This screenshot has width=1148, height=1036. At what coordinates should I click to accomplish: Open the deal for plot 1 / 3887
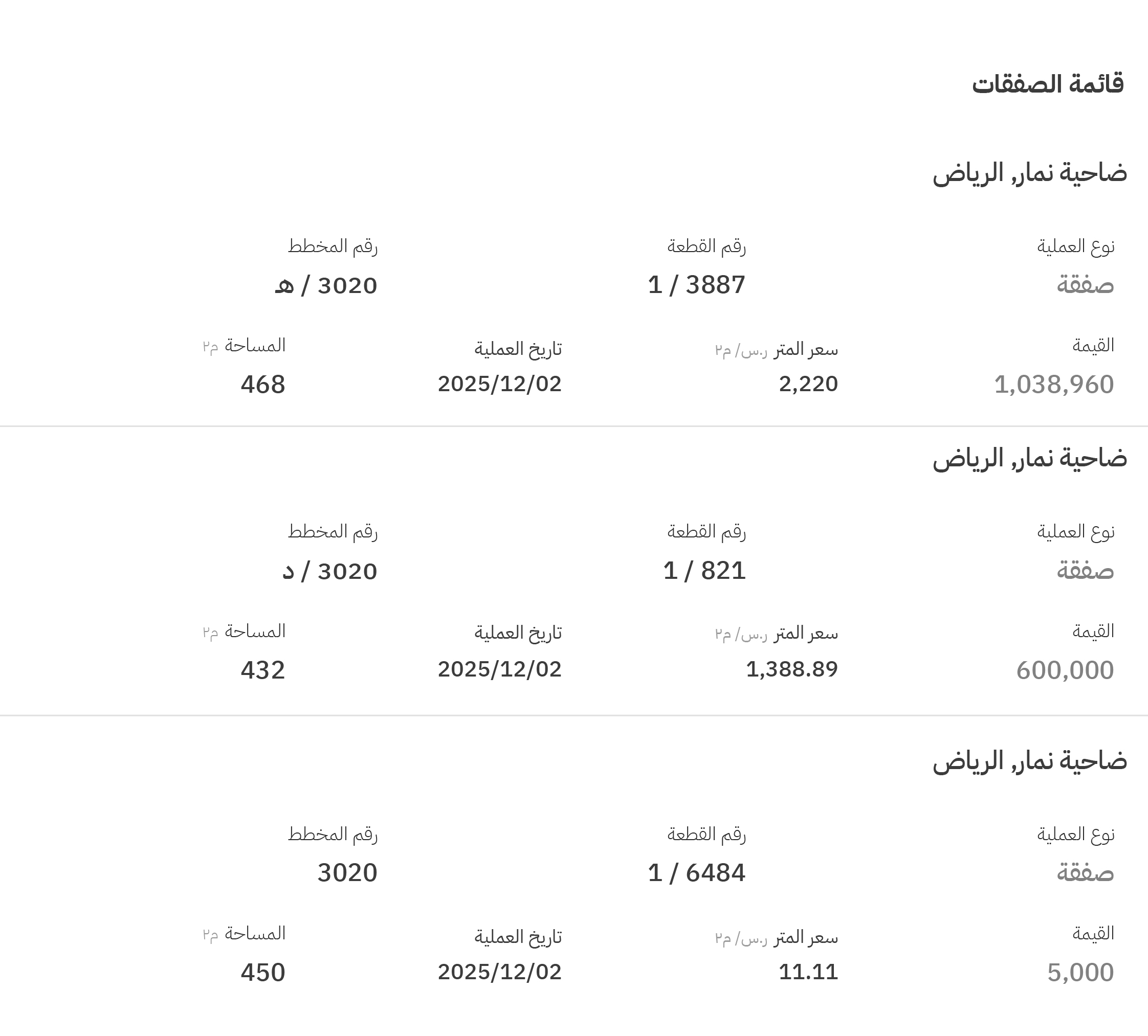click(x=696, y=285)
